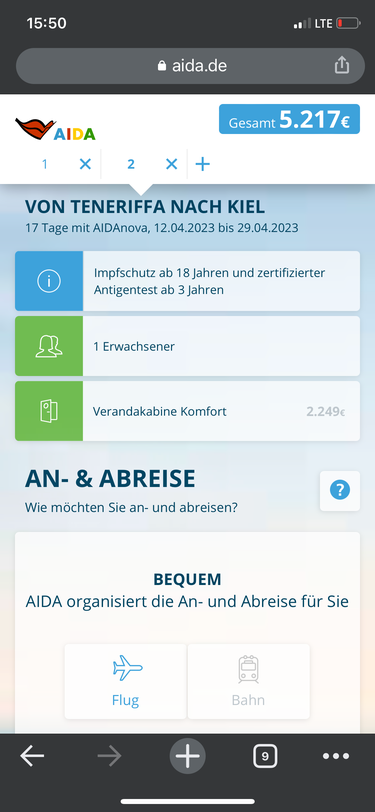Open a new browser tab
The image size is (375, 812).
pyautogui.click(x=188, y=757)
